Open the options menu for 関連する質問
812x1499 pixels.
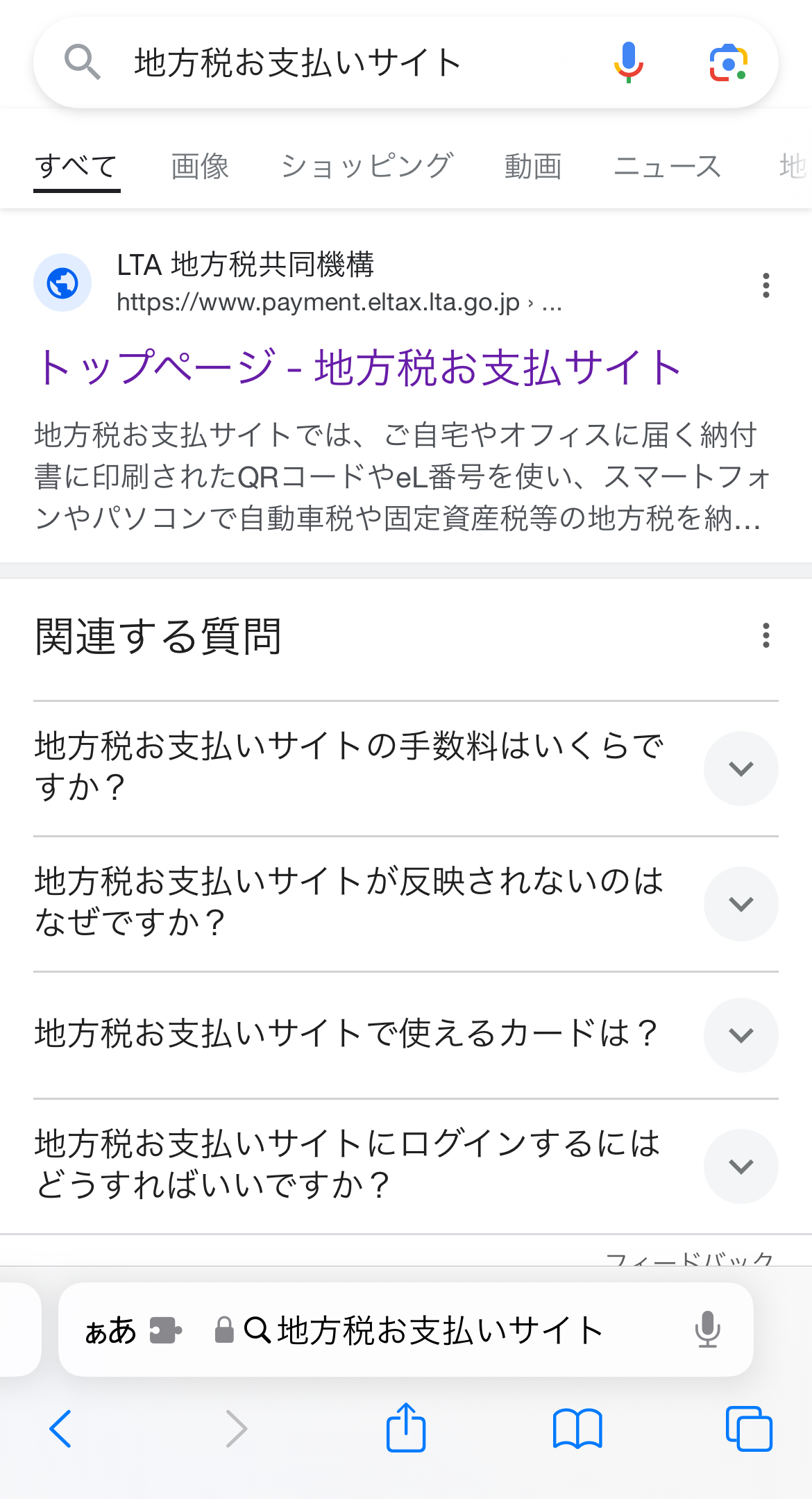766,635
